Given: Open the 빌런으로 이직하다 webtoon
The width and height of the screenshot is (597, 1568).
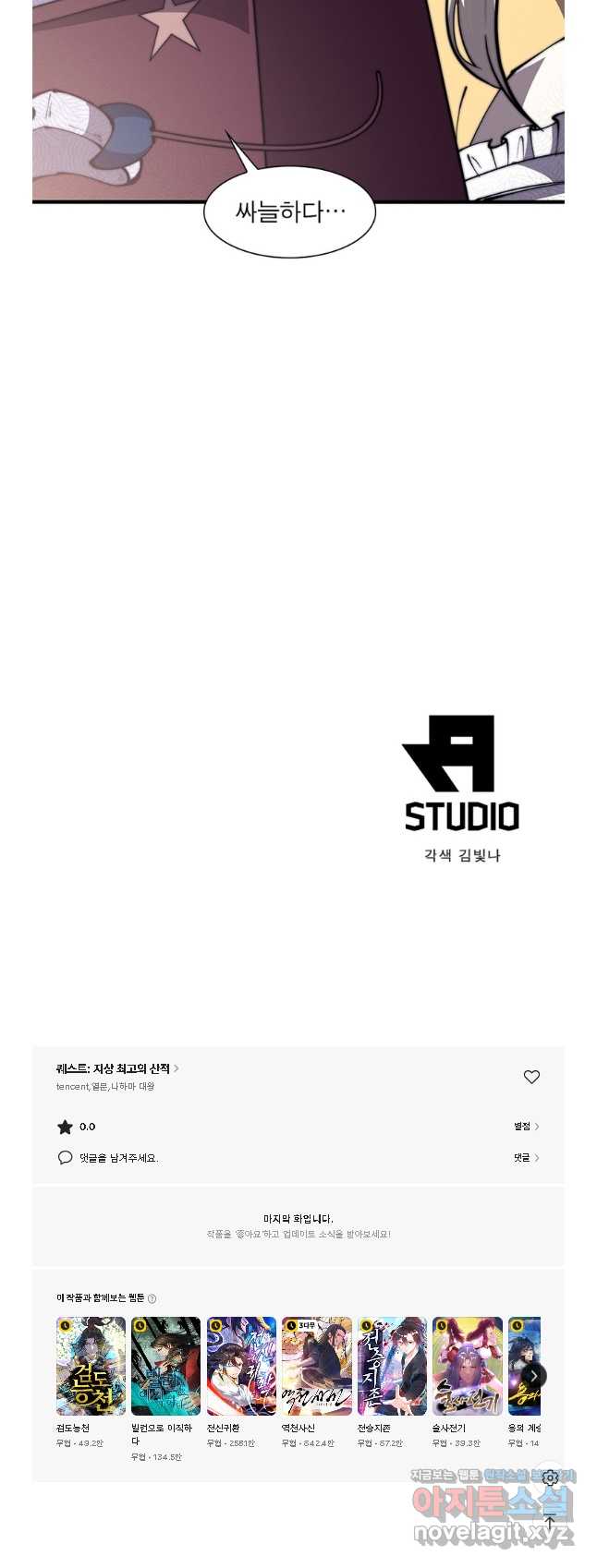Looking at the screenshot, I should tap(165, 1367).
